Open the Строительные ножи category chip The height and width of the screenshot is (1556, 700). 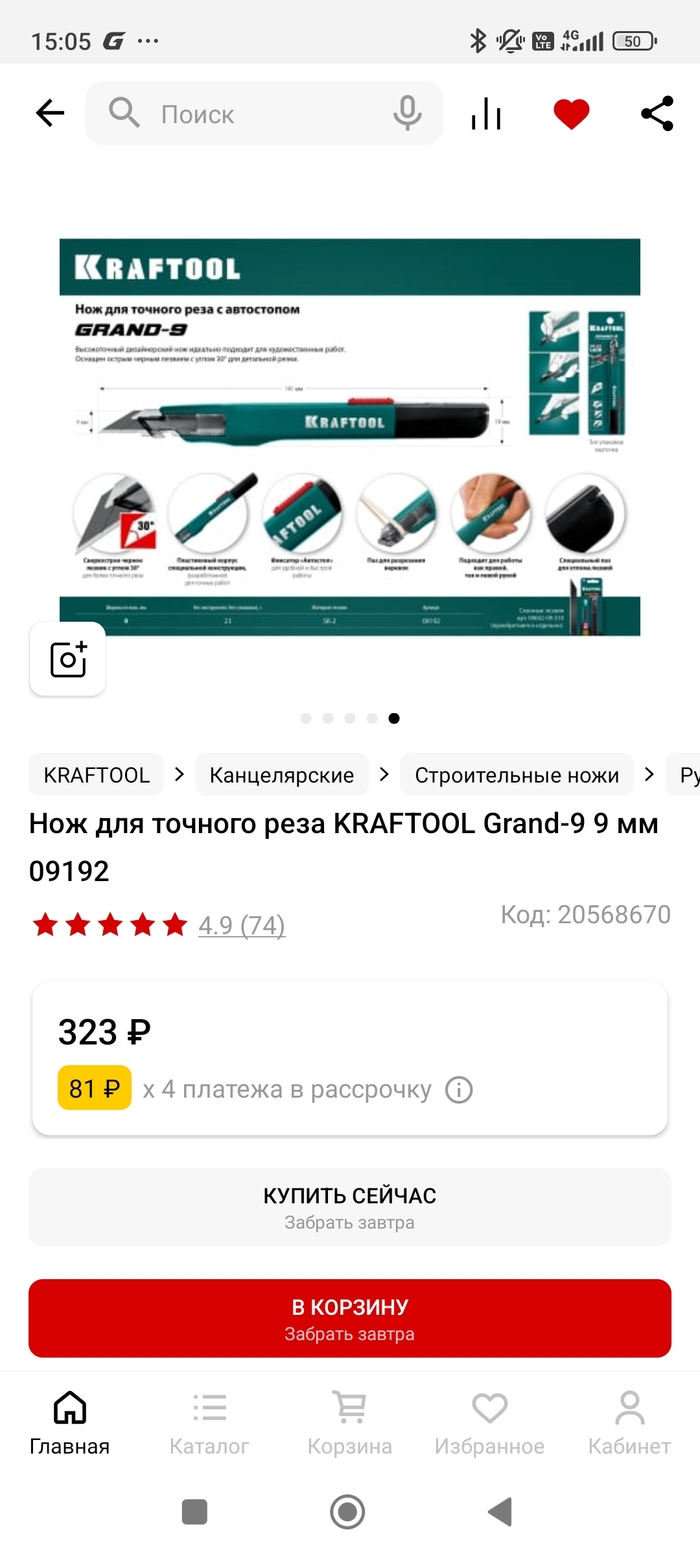pos(516,775)
